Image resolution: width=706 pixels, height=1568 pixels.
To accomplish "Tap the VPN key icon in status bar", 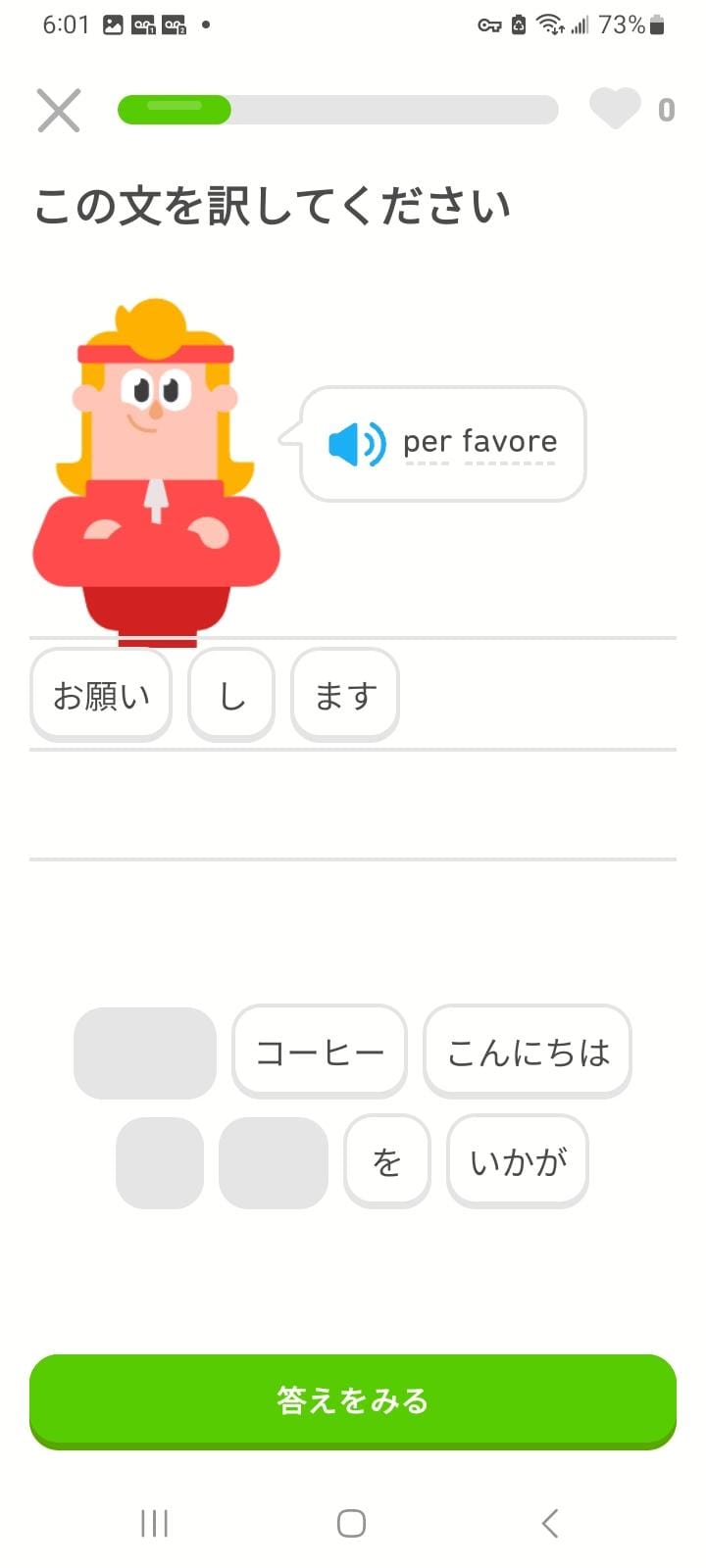I will tap(490, 24).
